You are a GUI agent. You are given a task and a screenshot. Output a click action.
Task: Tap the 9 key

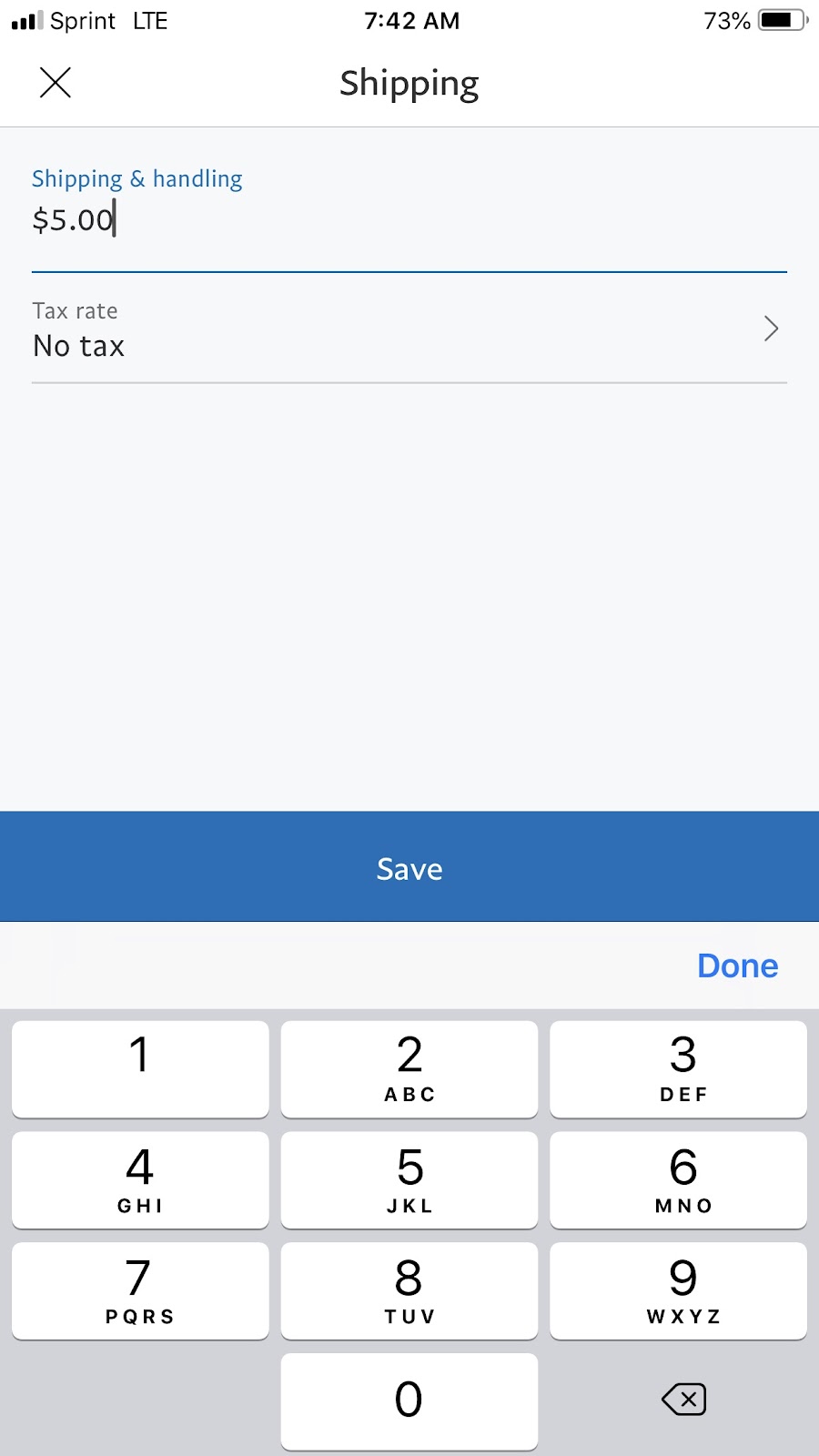click(679, 1291)
